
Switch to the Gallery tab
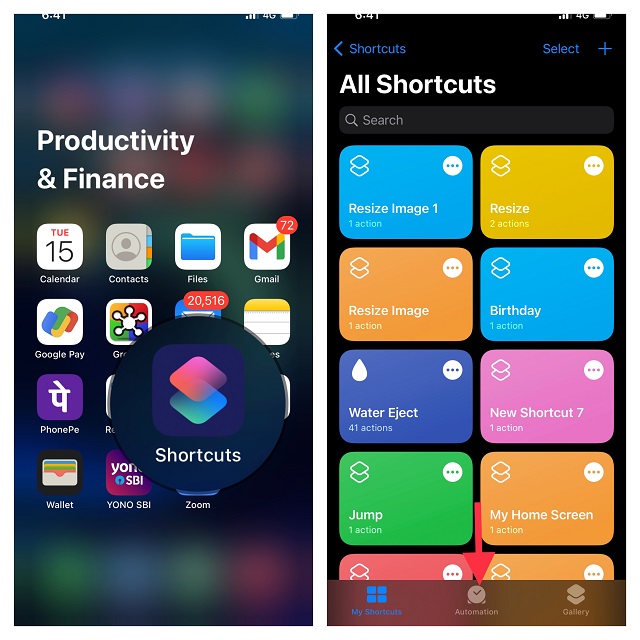pyautogui.click(x=575, y=600)
